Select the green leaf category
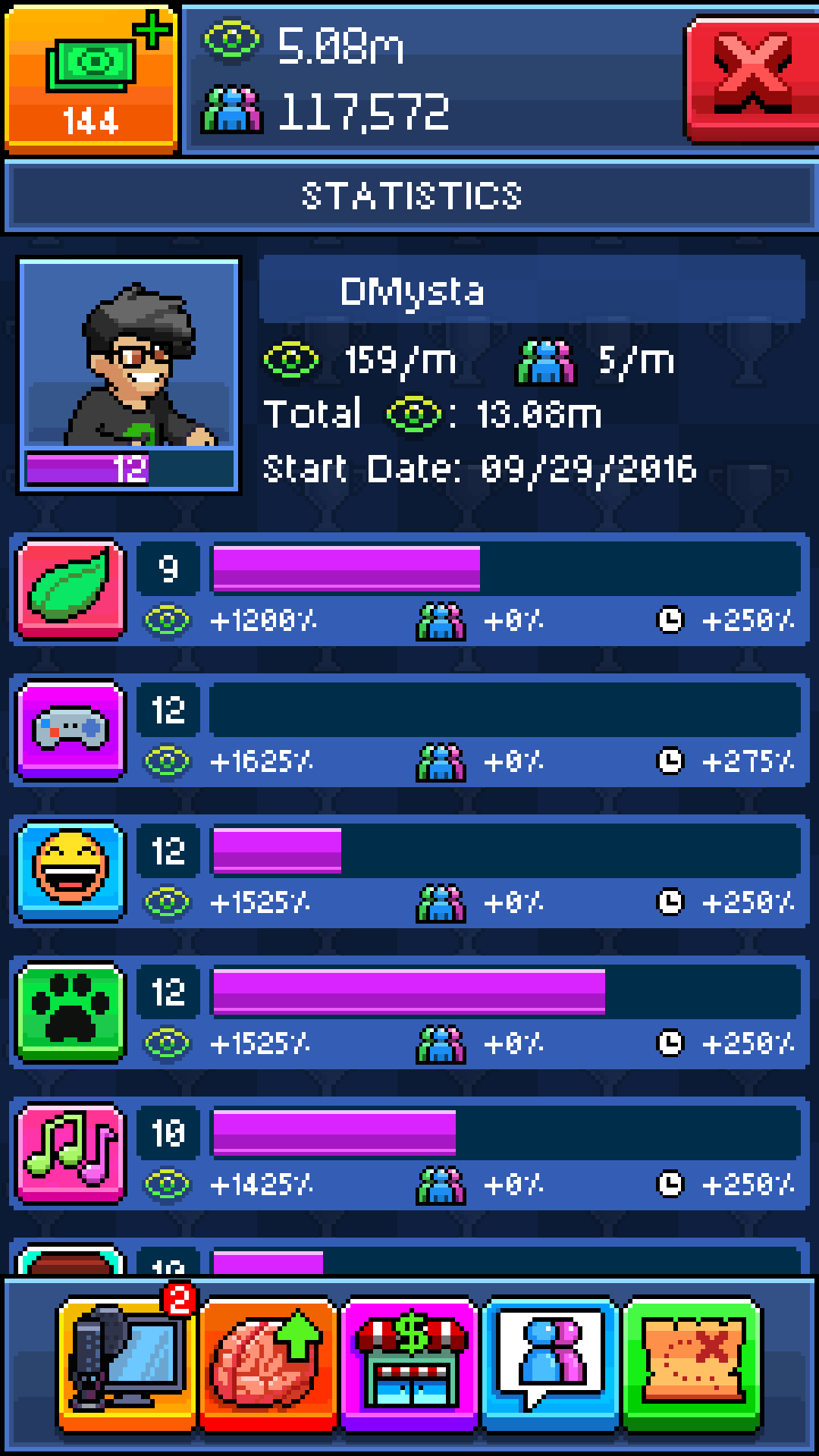Viewport: 819px width, 1456px height. click(71, 589)
